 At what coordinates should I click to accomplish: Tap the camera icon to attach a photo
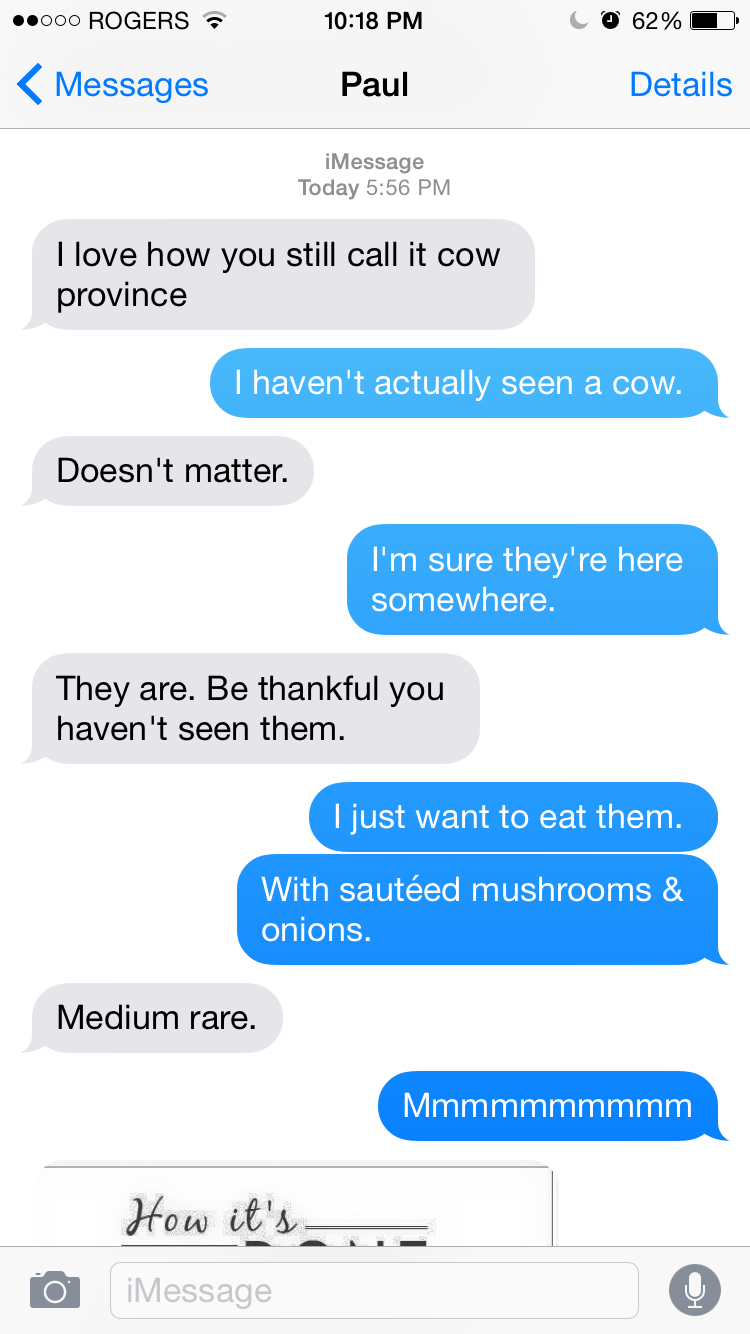click(x=54, y=1290)
